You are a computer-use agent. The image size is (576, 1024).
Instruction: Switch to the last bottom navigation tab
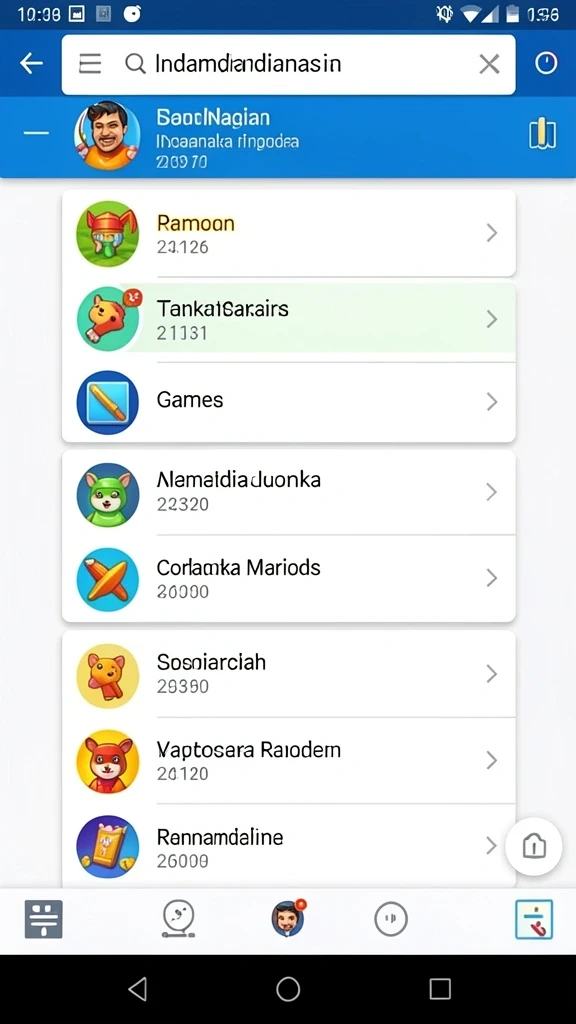(x=534, y=919)
